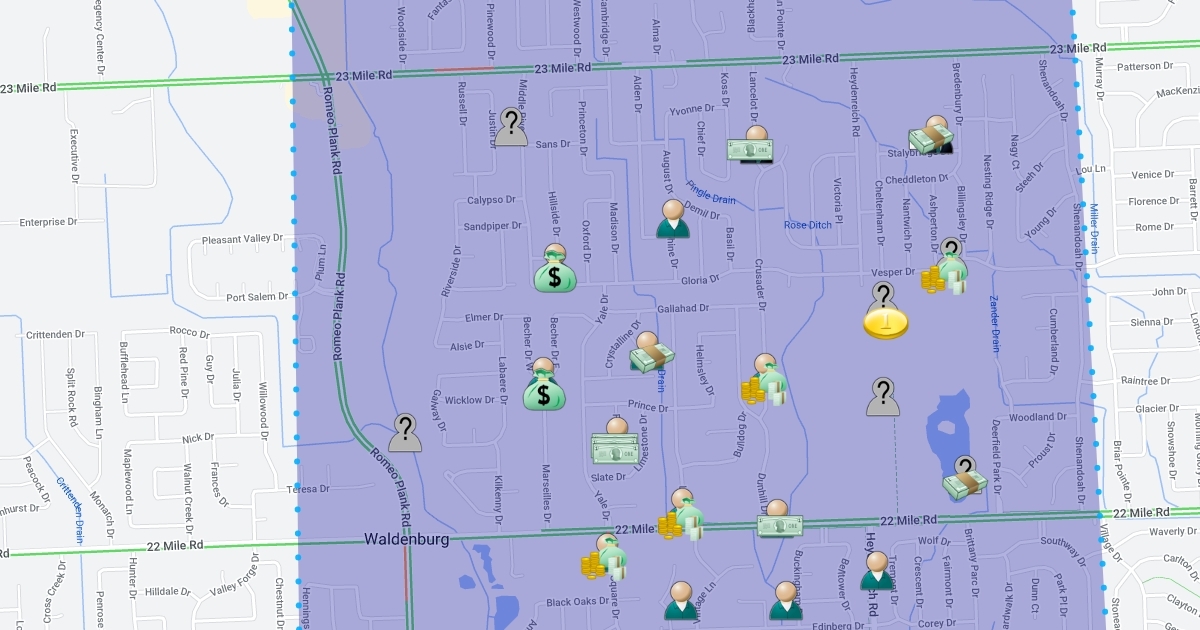Screen dimensions: 1200x630
Task: Open the coins marker on Vesper Dr
Action: 945,268
